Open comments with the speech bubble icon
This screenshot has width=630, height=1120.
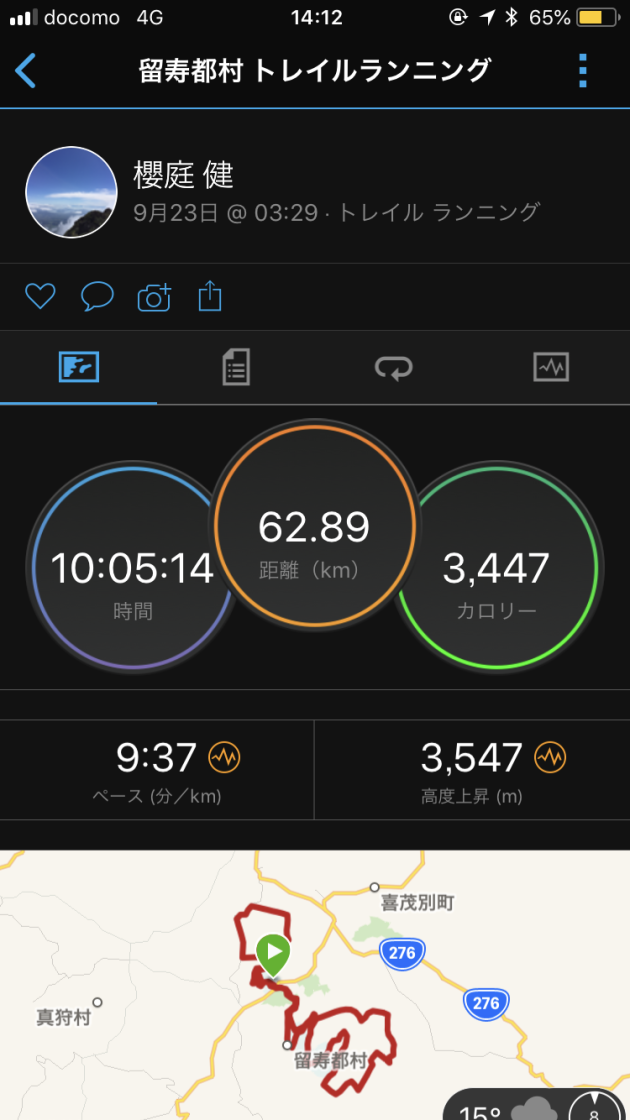pyautogui.click(x=97, y=296)
